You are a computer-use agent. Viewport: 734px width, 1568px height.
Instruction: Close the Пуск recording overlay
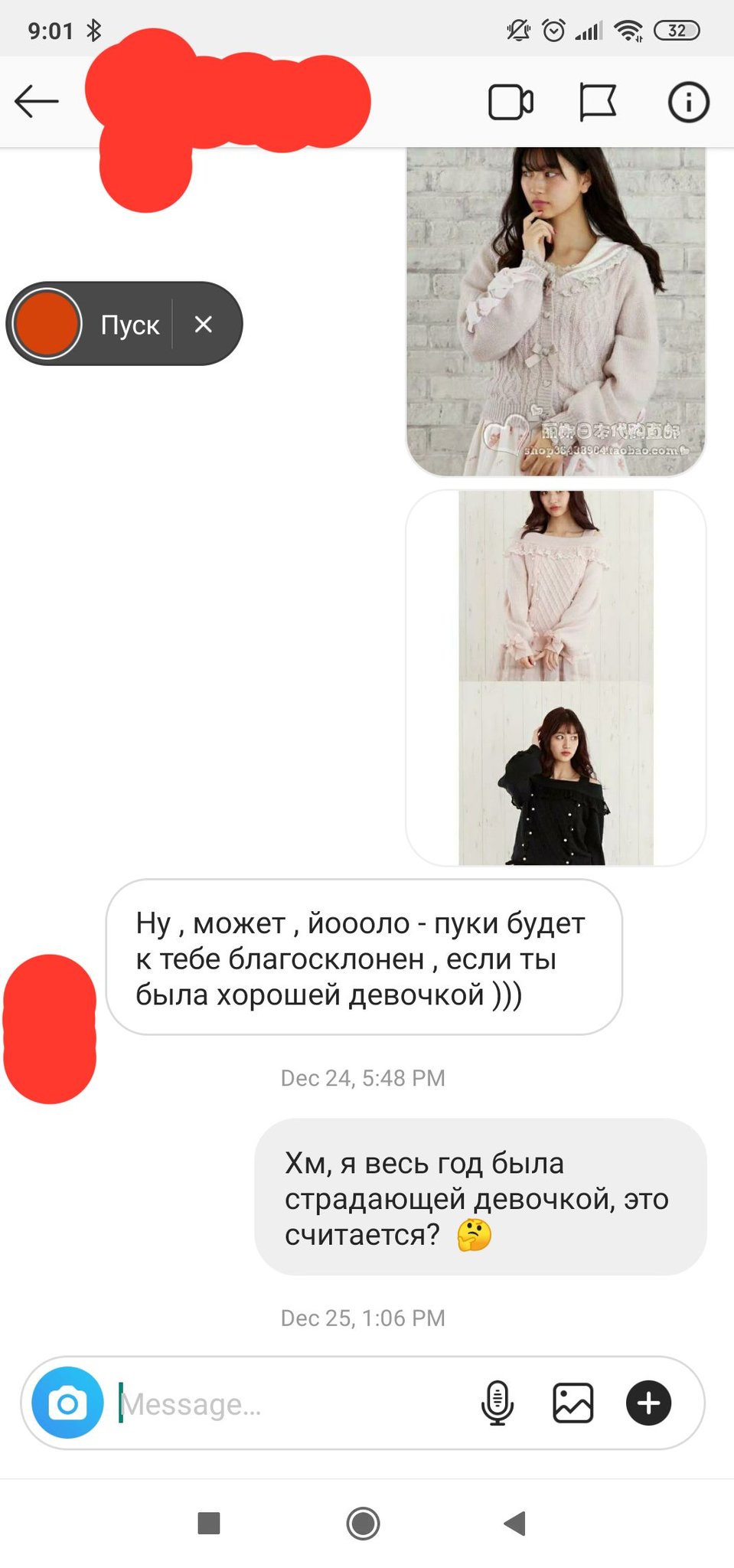203,324
